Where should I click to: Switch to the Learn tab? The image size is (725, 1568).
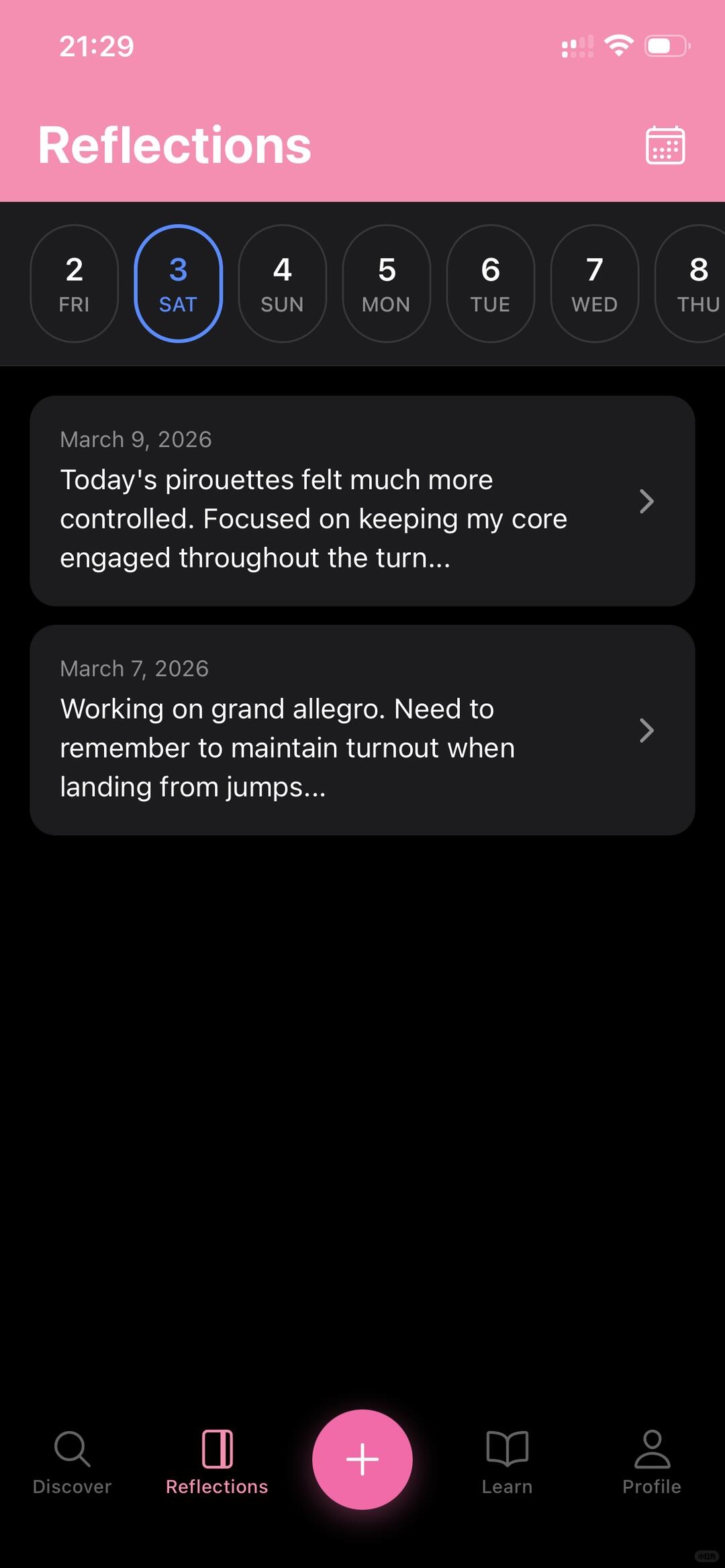[x=507, y=1463]
